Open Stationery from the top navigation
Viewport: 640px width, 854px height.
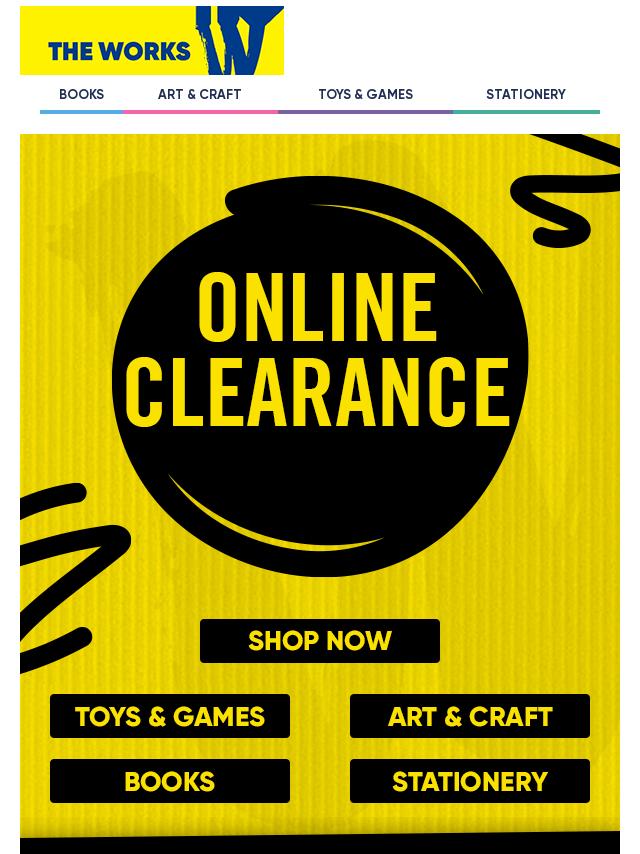(525, 95)
